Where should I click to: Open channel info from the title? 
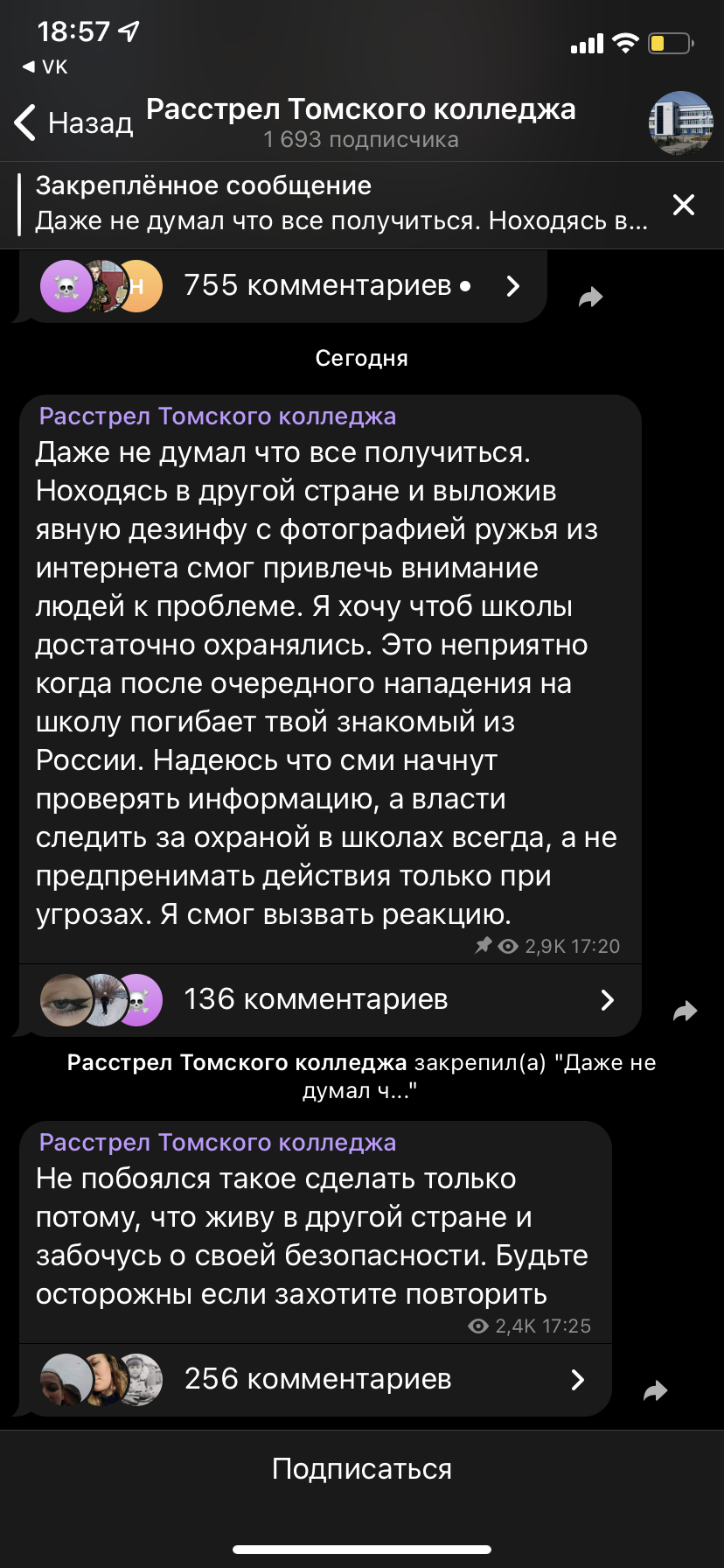point(360,122)
